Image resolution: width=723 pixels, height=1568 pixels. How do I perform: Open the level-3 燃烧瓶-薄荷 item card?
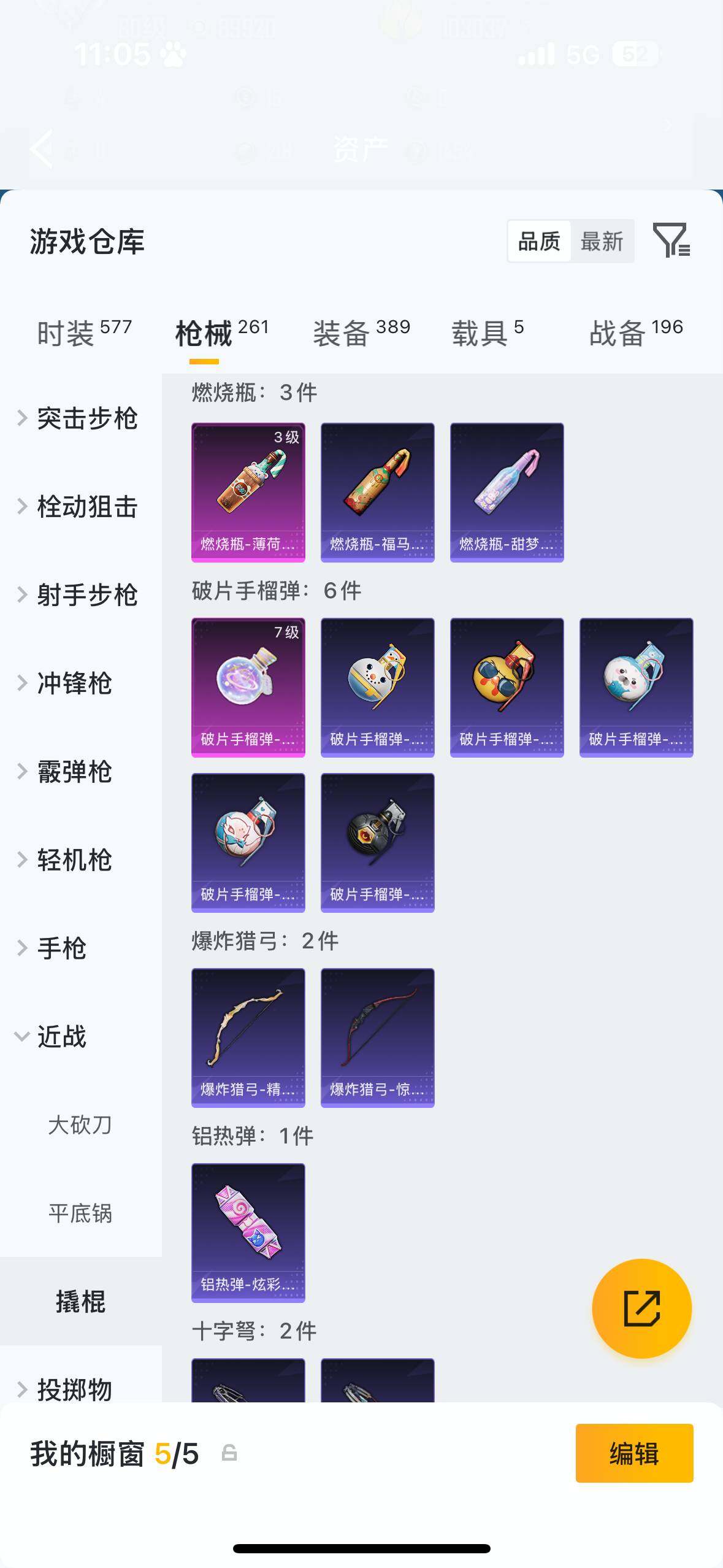[x=248, y=490]
